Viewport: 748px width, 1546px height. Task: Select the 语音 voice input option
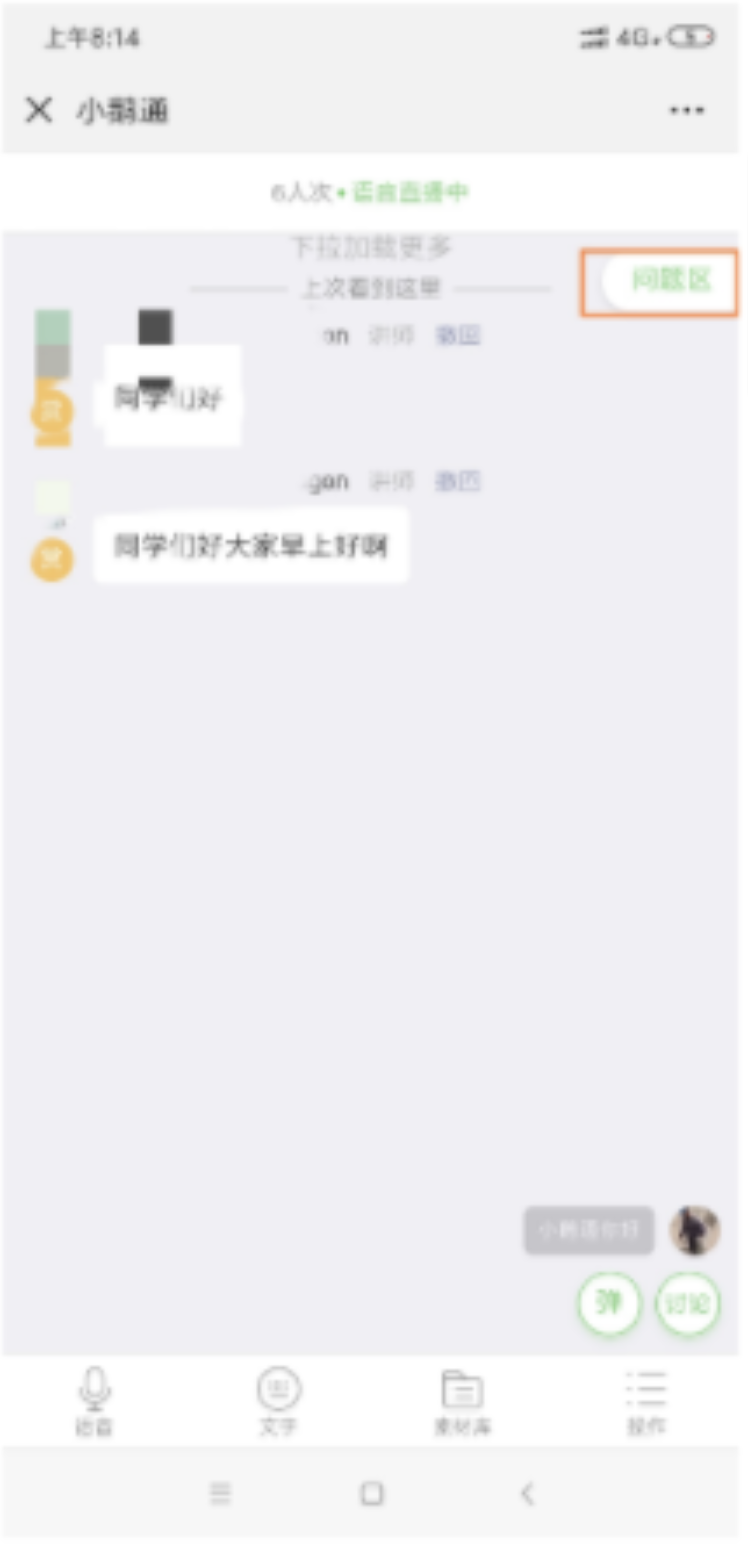coord(94,1400)
